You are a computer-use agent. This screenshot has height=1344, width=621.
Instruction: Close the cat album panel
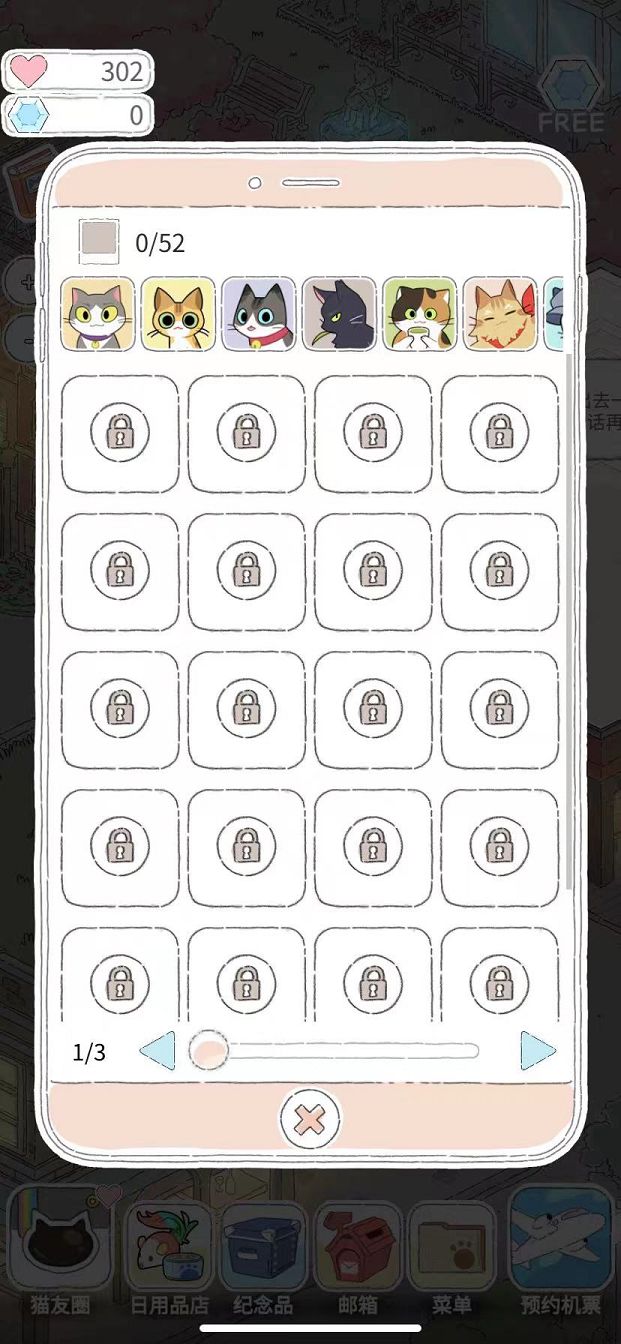[310, 1119]
